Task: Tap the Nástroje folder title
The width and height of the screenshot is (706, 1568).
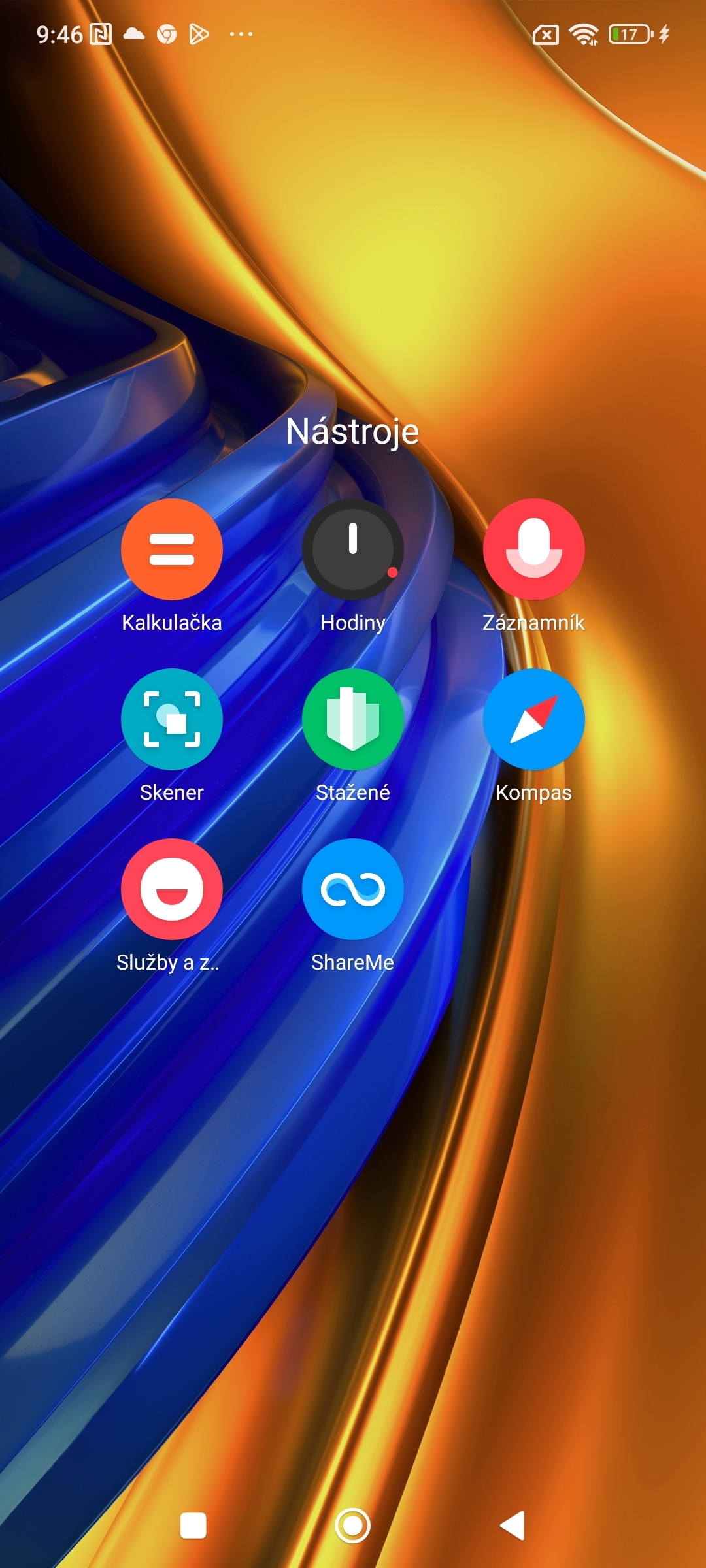Action: tap(353, 431)
